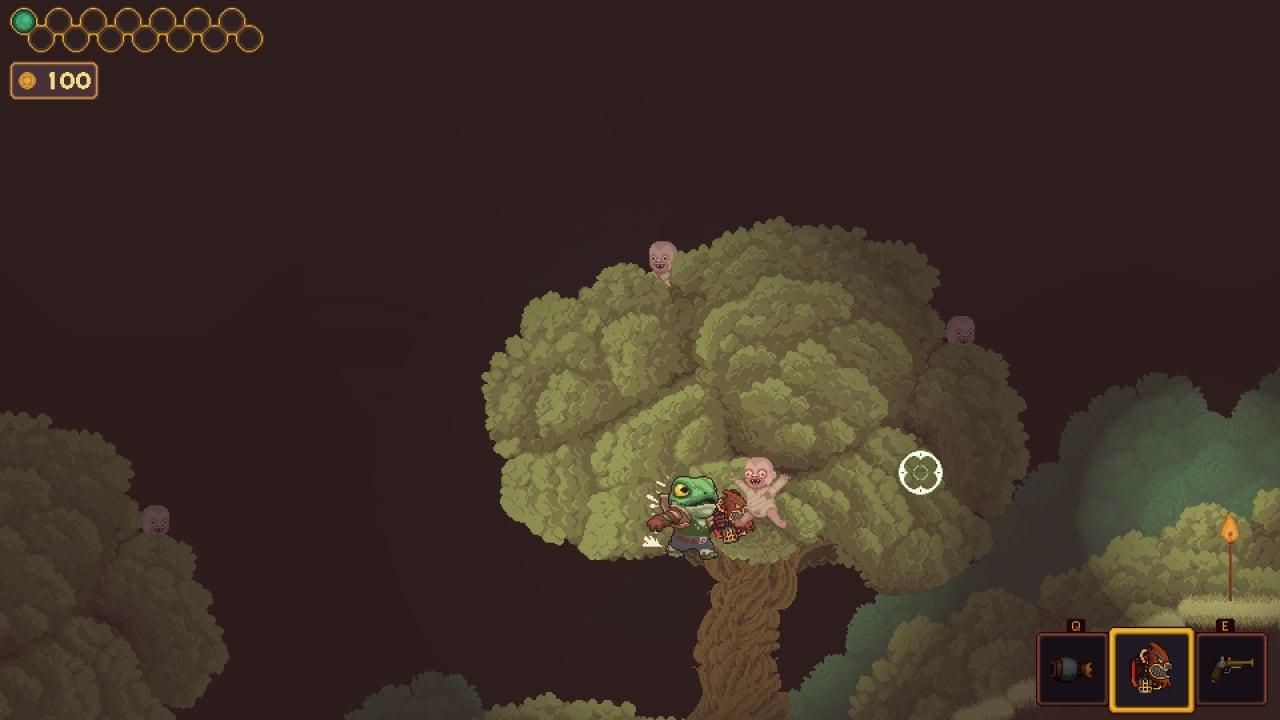Tap the highlighted center weapon slot
The height and width of the screenshot is (720, 1280).
[1151, 669]
